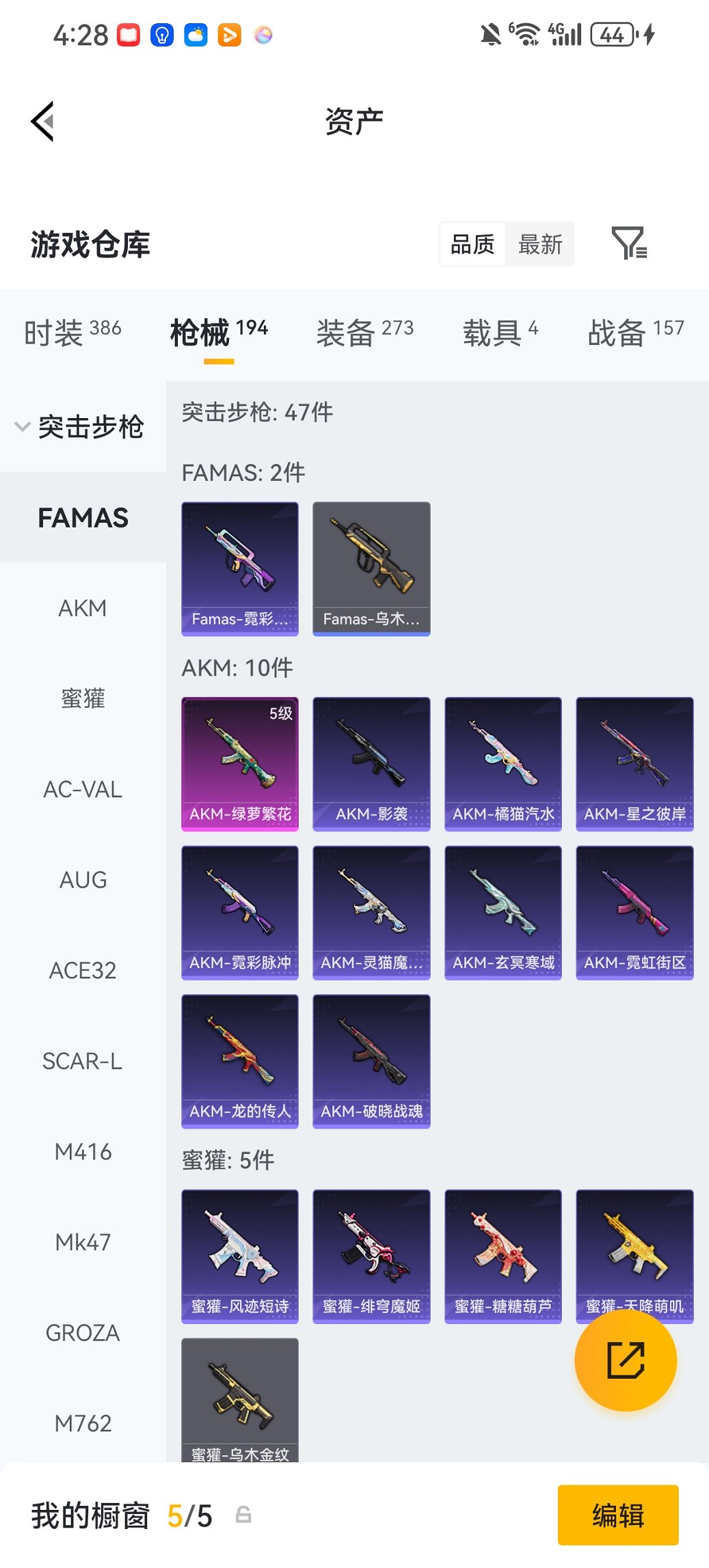Switch to the 装备 tab
The image size is (709, 1568).
[364, 333]
